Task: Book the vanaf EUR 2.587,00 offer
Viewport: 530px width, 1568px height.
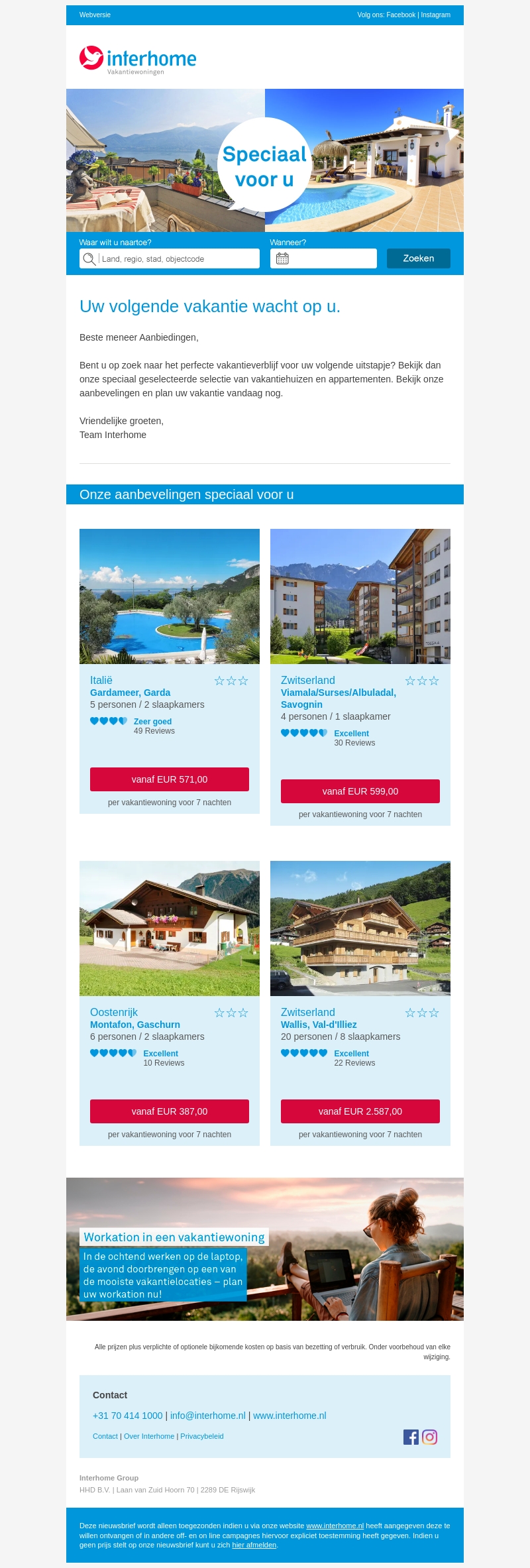Action: tap(360, 1111)
